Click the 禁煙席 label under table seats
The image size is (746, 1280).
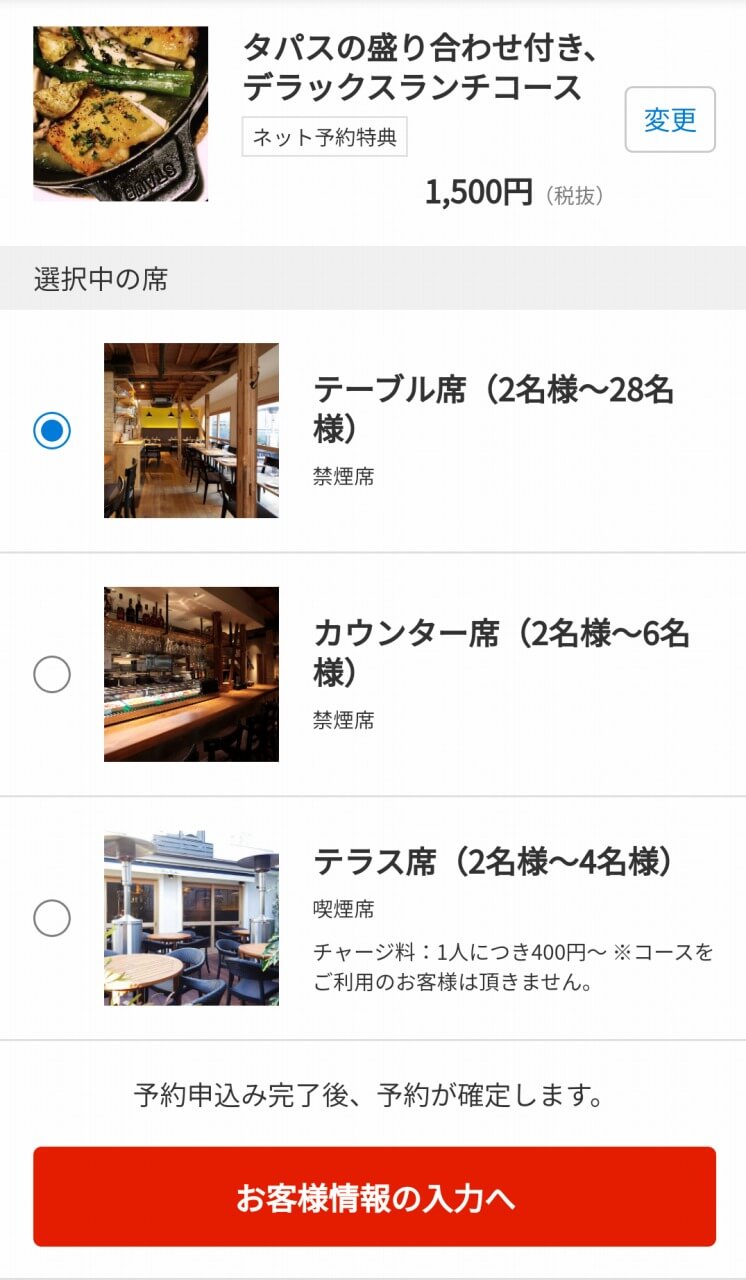[343, 477]
